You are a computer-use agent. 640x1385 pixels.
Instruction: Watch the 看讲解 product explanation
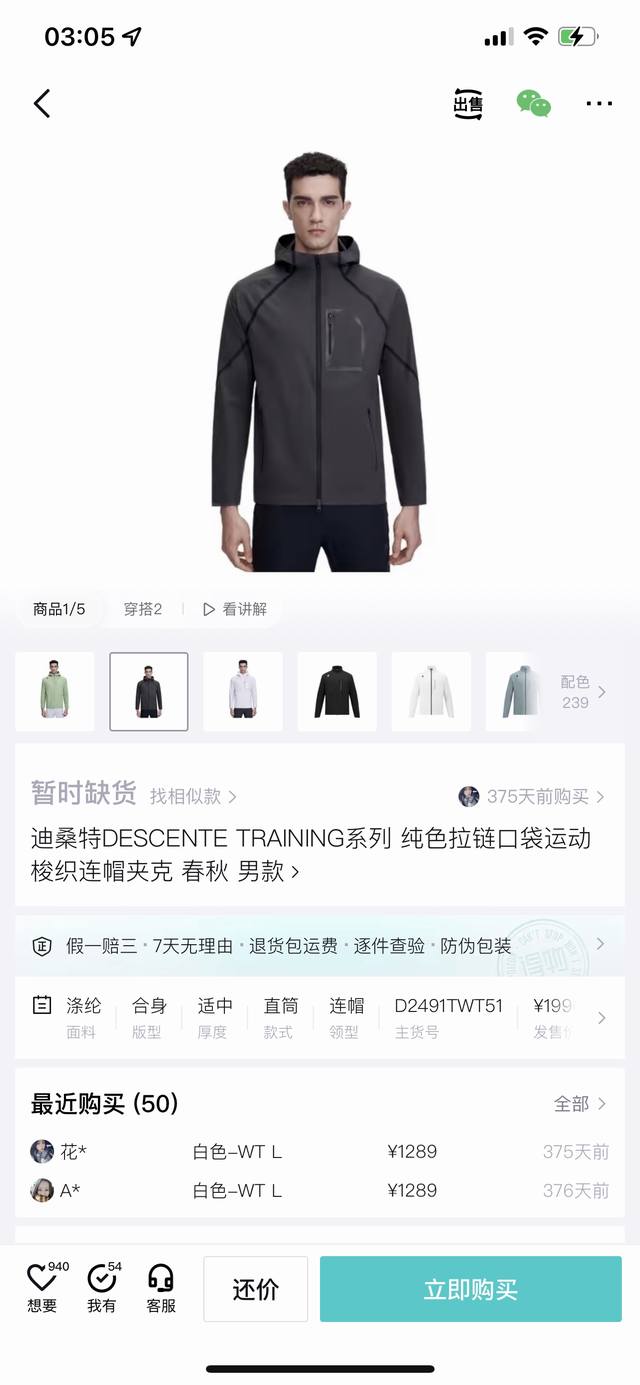235,609
